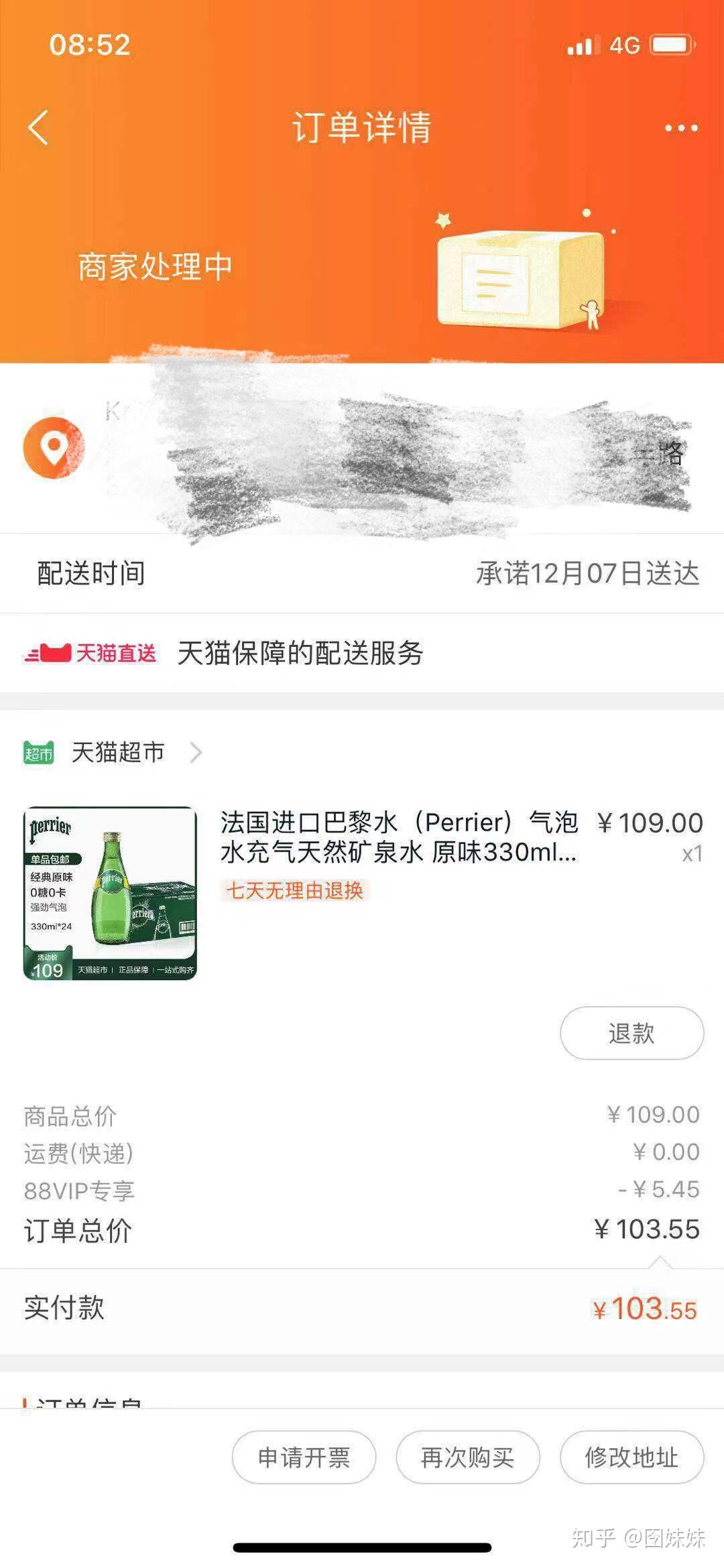Buy again with 再次购买

(x=468, y=1457)
